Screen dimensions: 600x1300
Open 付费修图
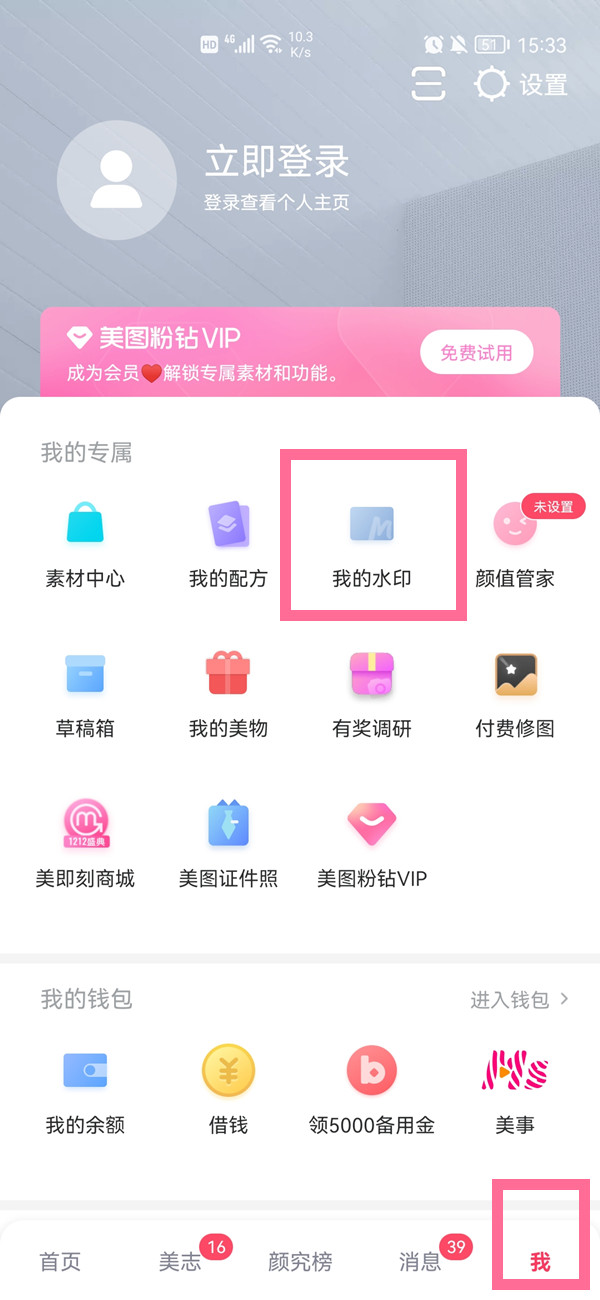tap(515, 695)
